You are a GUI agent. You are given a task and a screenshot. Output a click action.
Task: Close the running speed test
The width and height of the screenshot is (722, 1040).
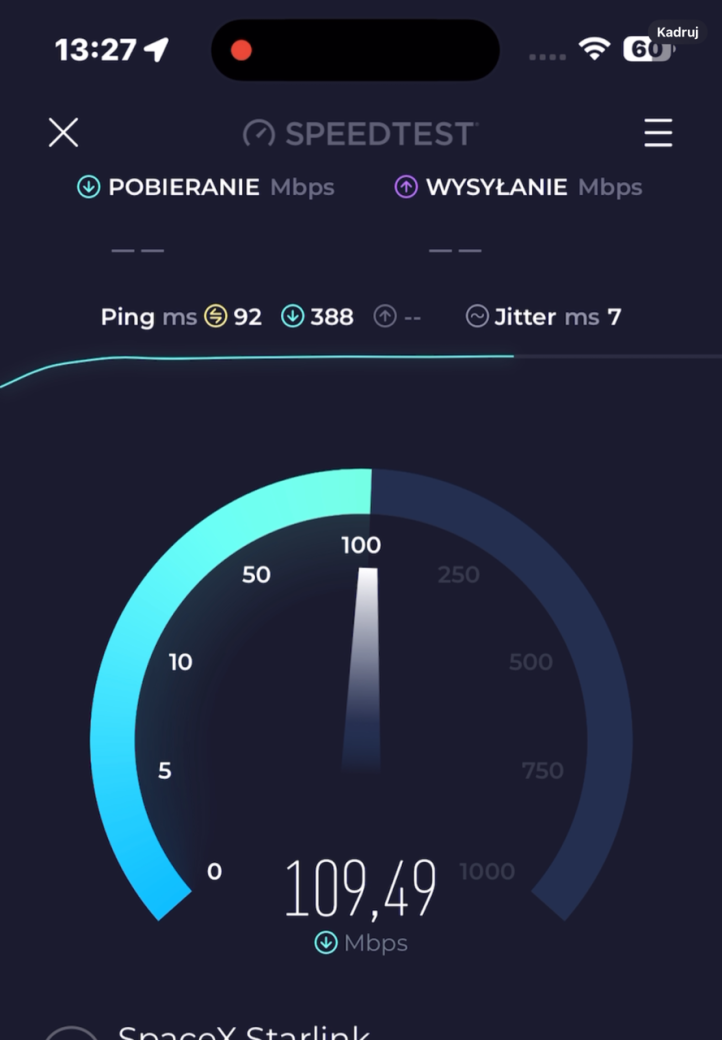(x=63, y=133)
